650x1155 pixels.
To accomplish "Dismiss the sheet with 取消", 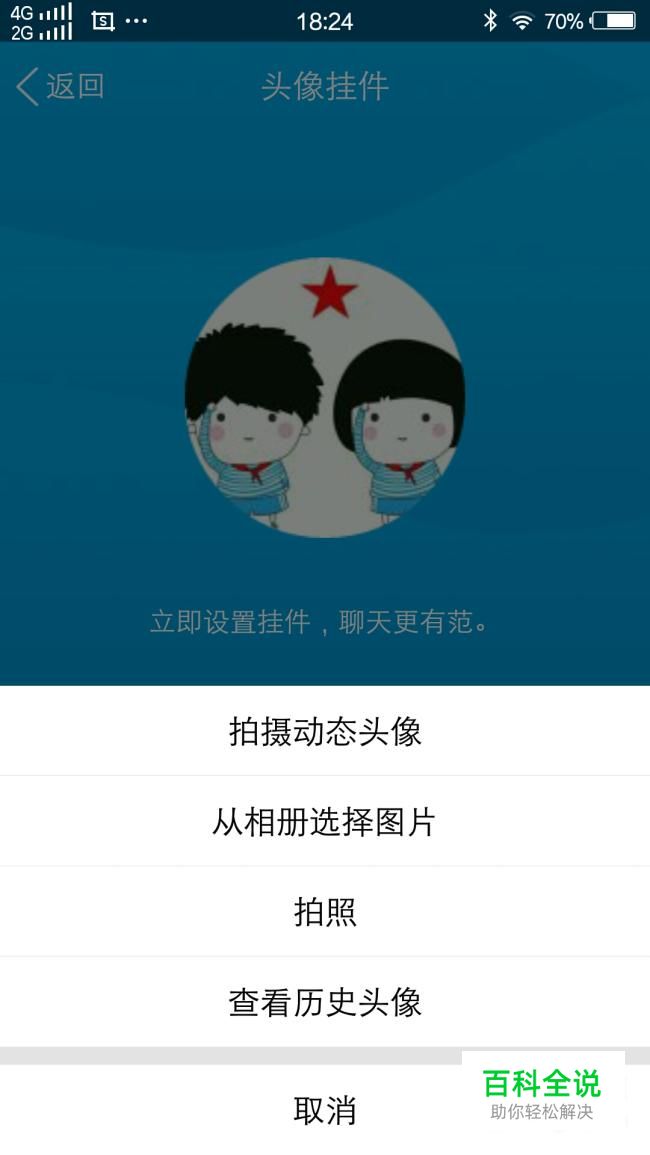I will [325, 1110].
